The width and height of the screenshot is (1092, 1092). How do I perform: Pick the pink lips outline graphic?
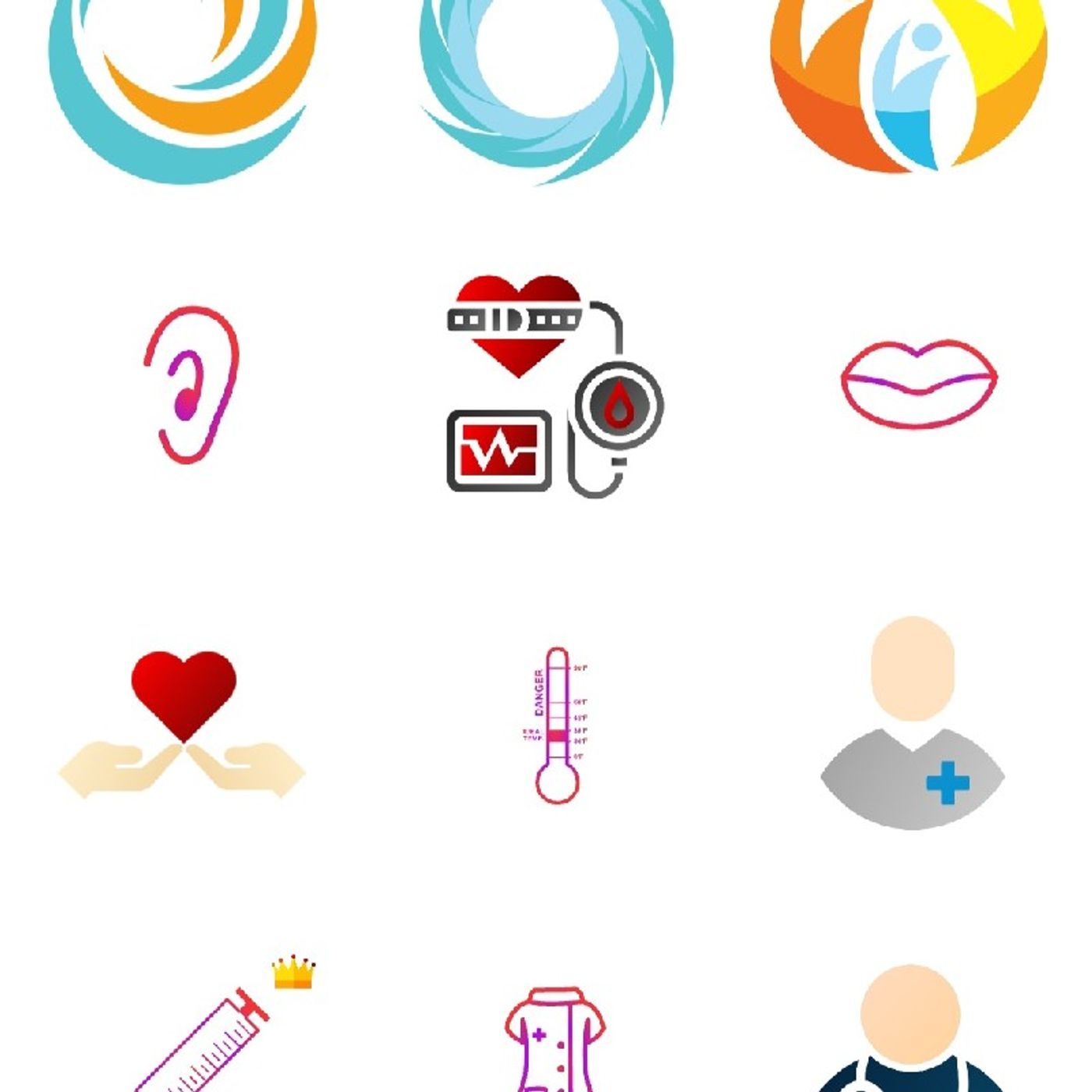point(918,384)
